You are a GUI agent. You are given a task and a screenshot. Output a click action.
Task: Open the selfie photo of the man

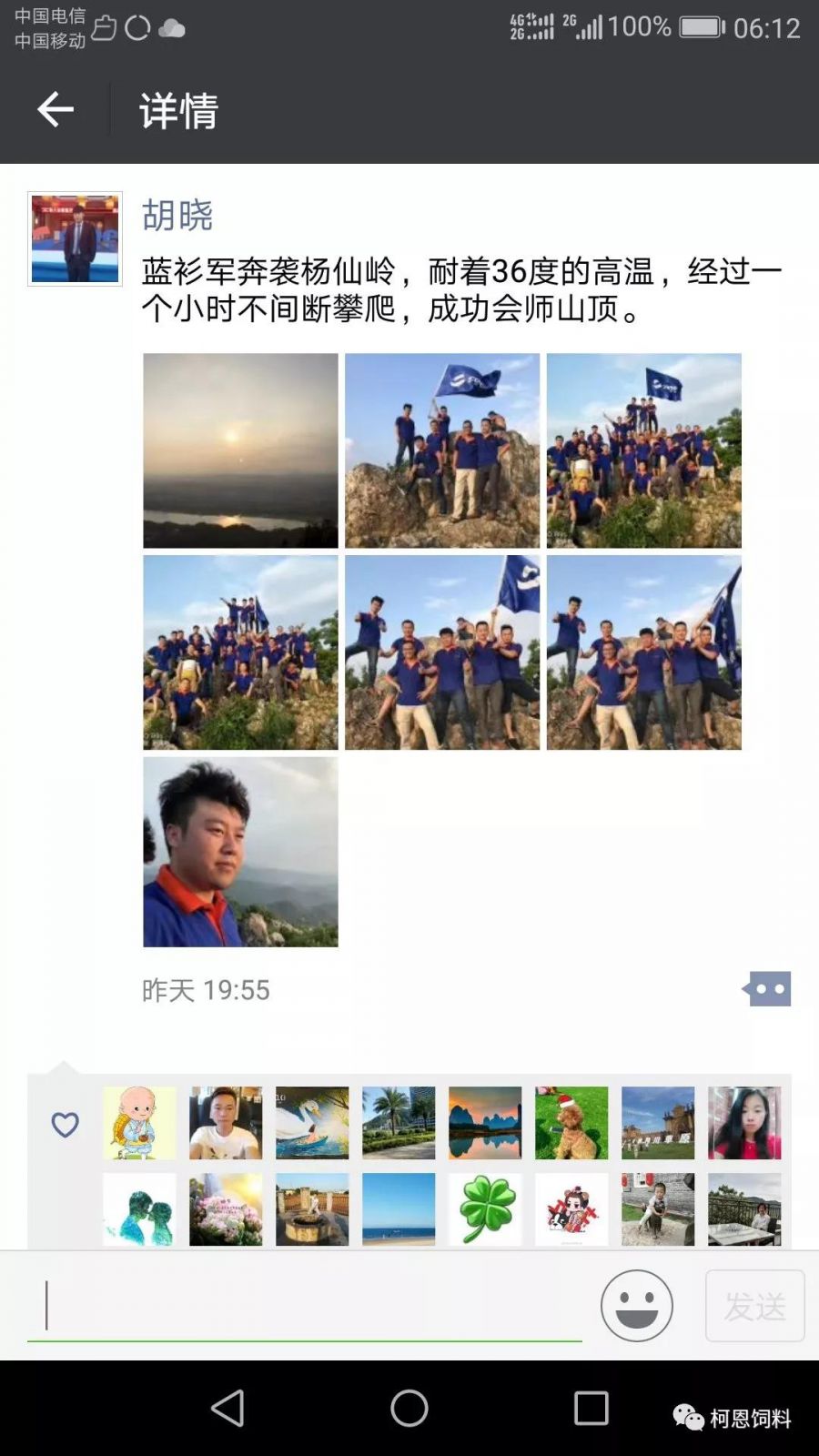tap(240, 852)
